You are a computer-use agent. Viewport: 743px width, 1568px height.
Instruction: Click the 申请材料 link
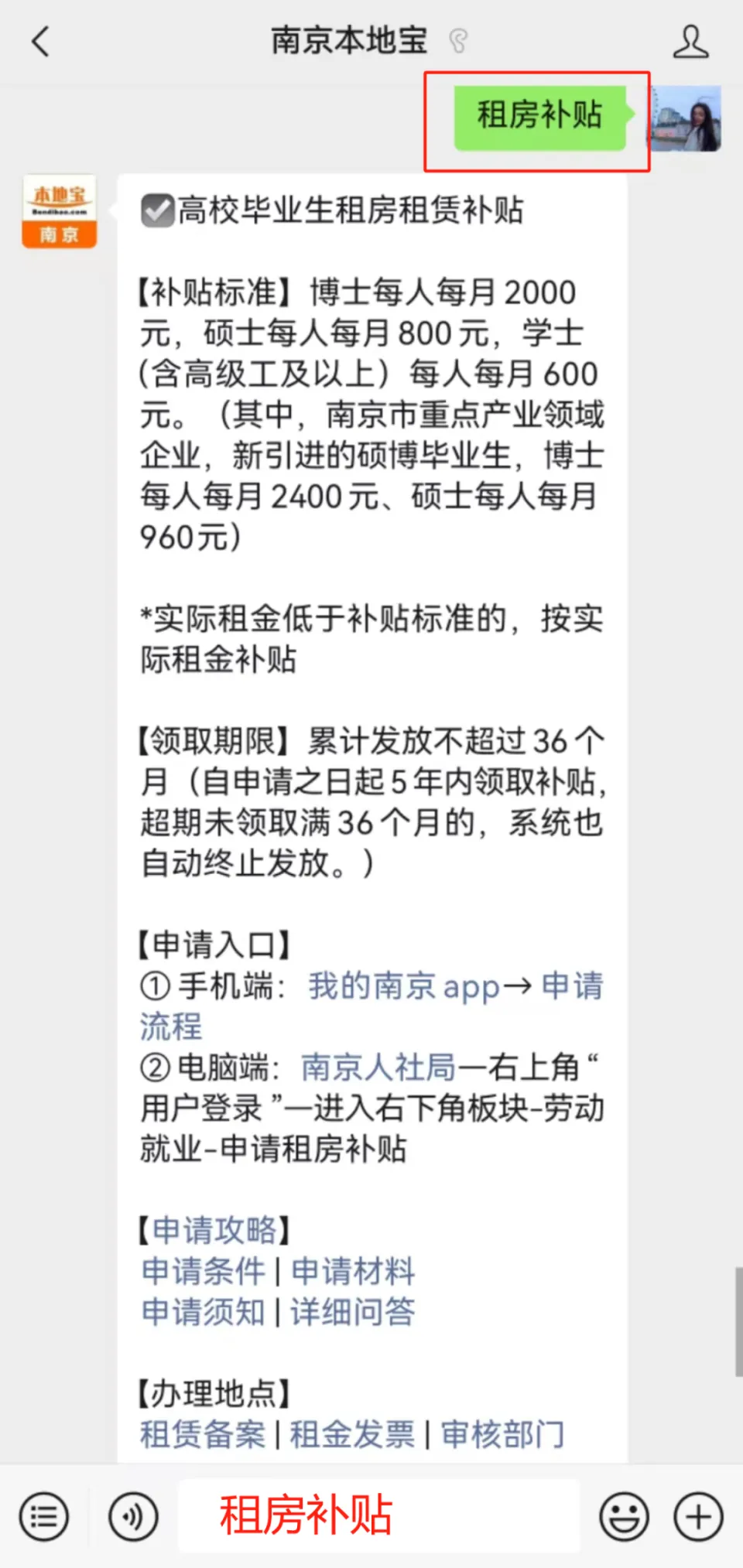tap(352, 1271)
